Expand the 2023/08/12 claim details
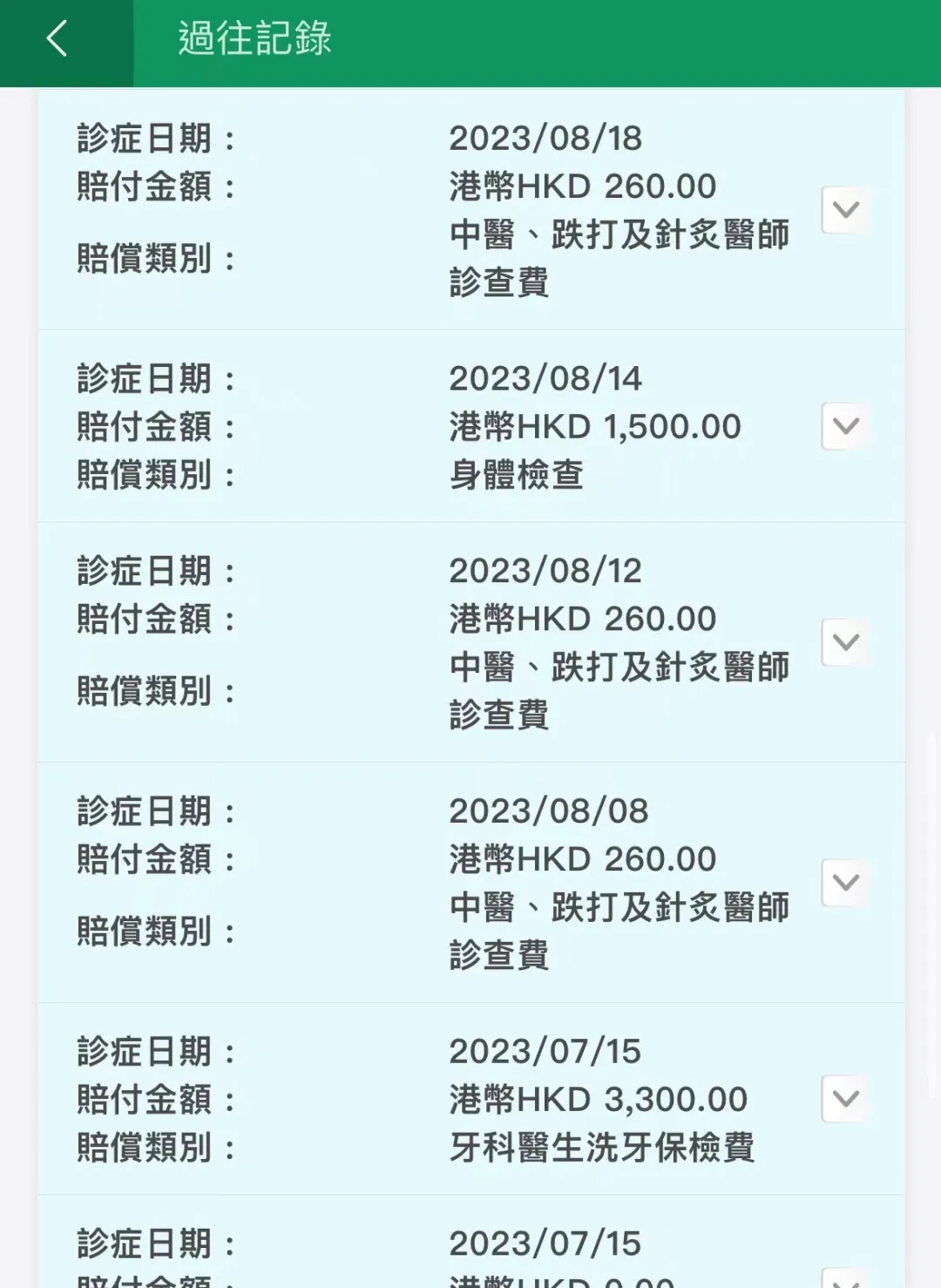Image resolution: width=941 pixels, height=1288 pixels. 845,642
